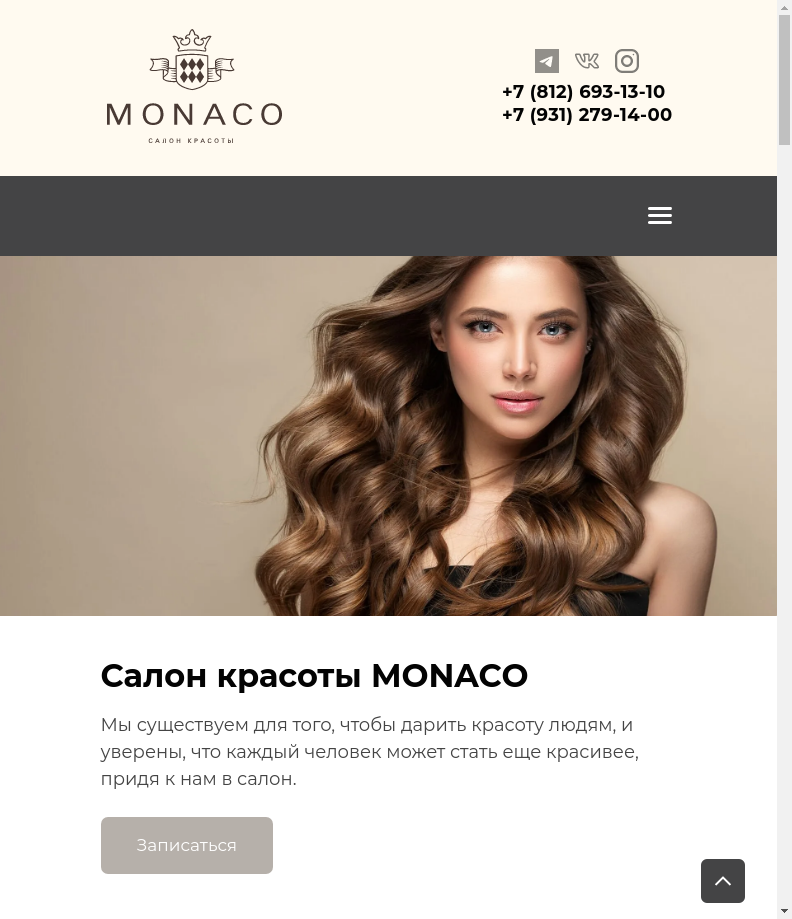Screen dimensions: 792x919
Task: Call +7 (812) 693-13-10
Action: coord(583,92)
